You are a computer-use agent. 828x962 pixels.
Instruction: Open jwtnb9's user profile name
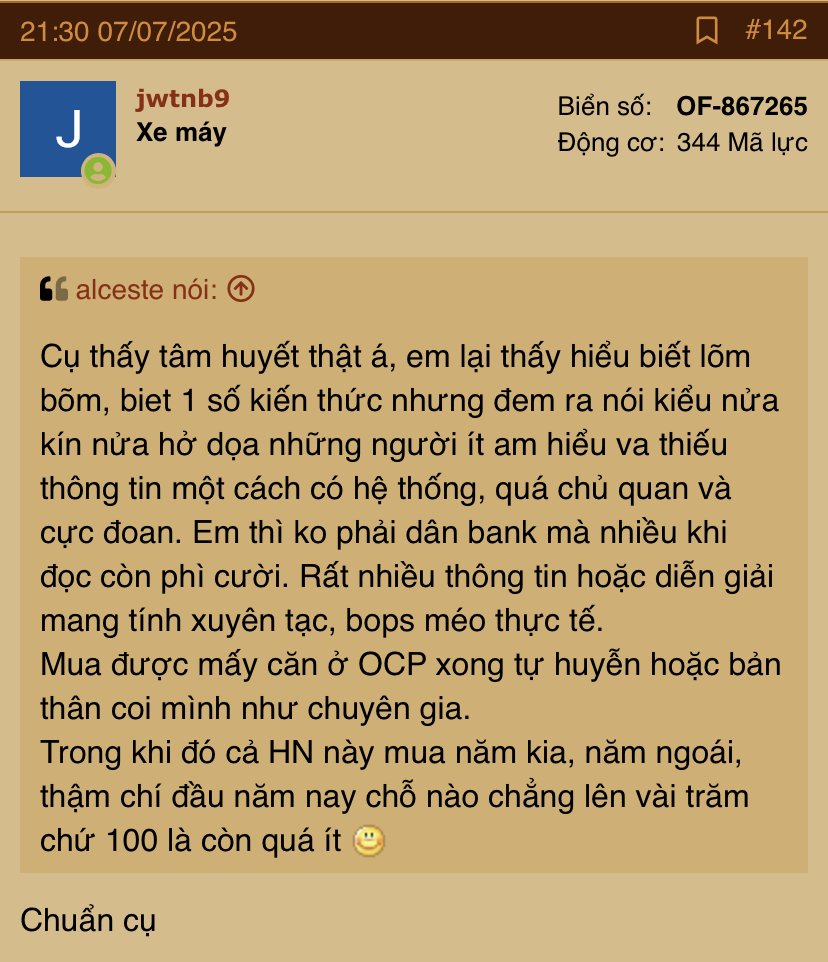(x=182, y=99)
